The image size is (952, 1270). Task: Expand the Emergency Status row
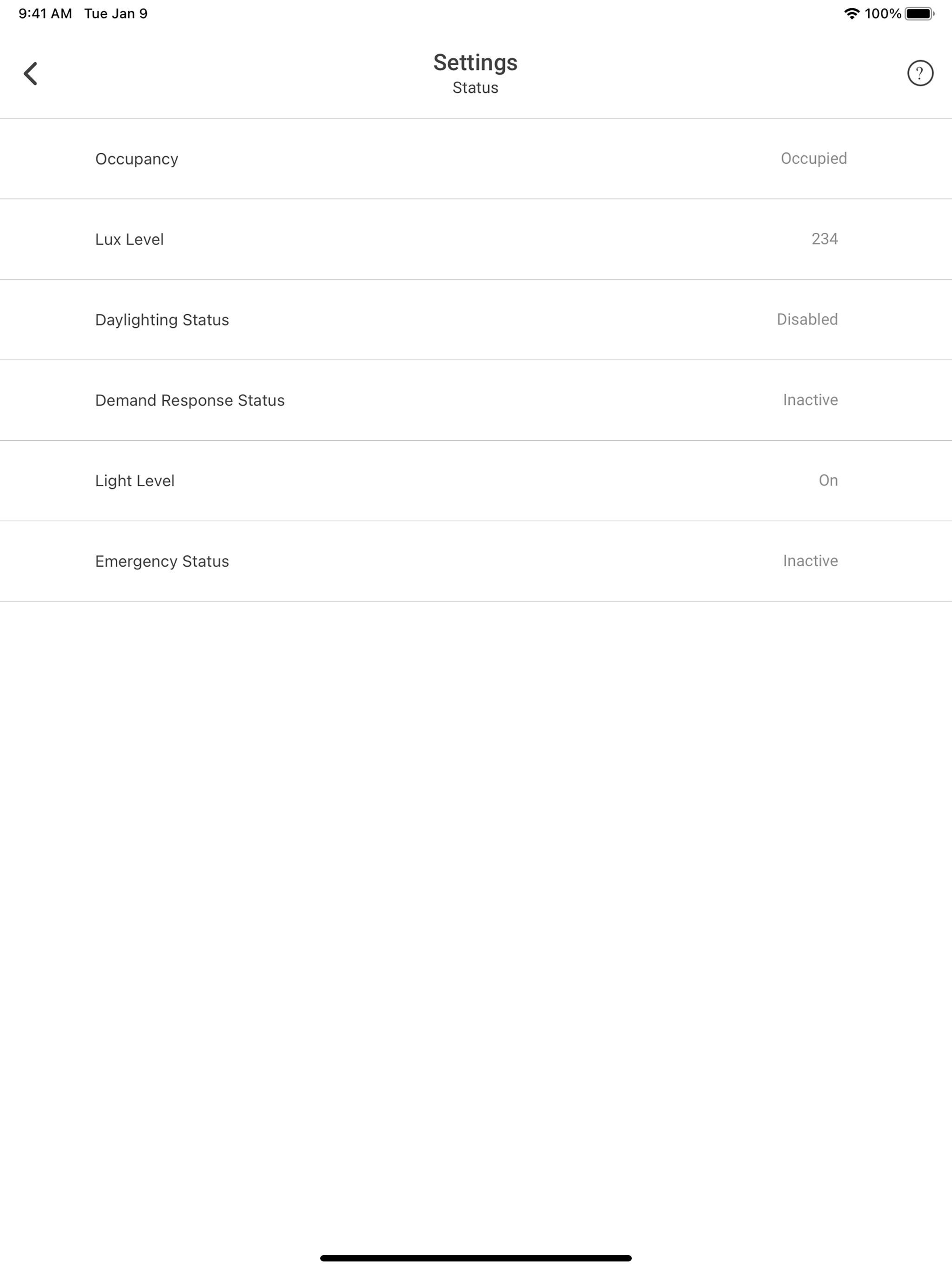tap(476, 561)
